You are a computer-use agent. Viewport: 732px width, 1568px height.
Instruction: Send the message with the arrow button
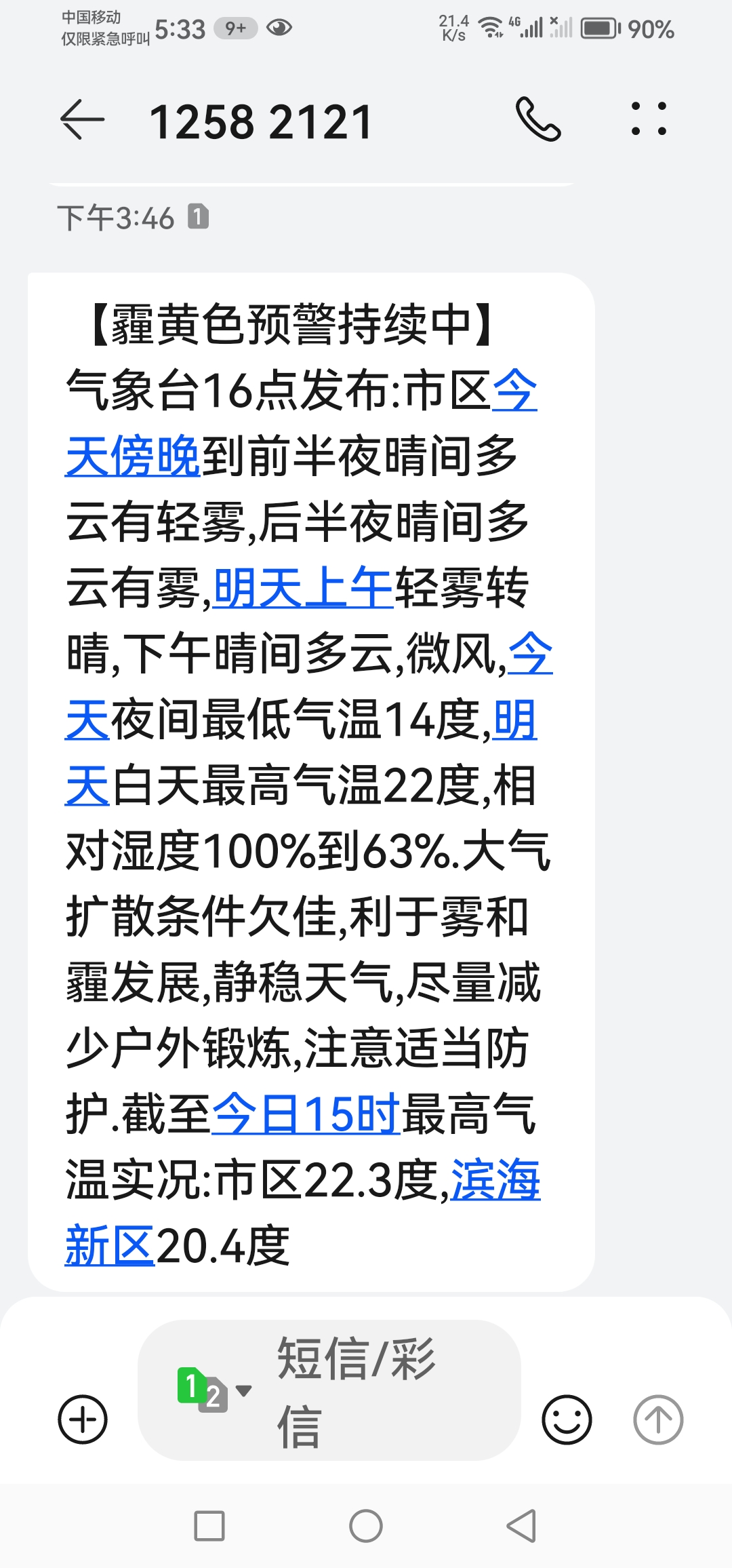[x=657, y=1419]
